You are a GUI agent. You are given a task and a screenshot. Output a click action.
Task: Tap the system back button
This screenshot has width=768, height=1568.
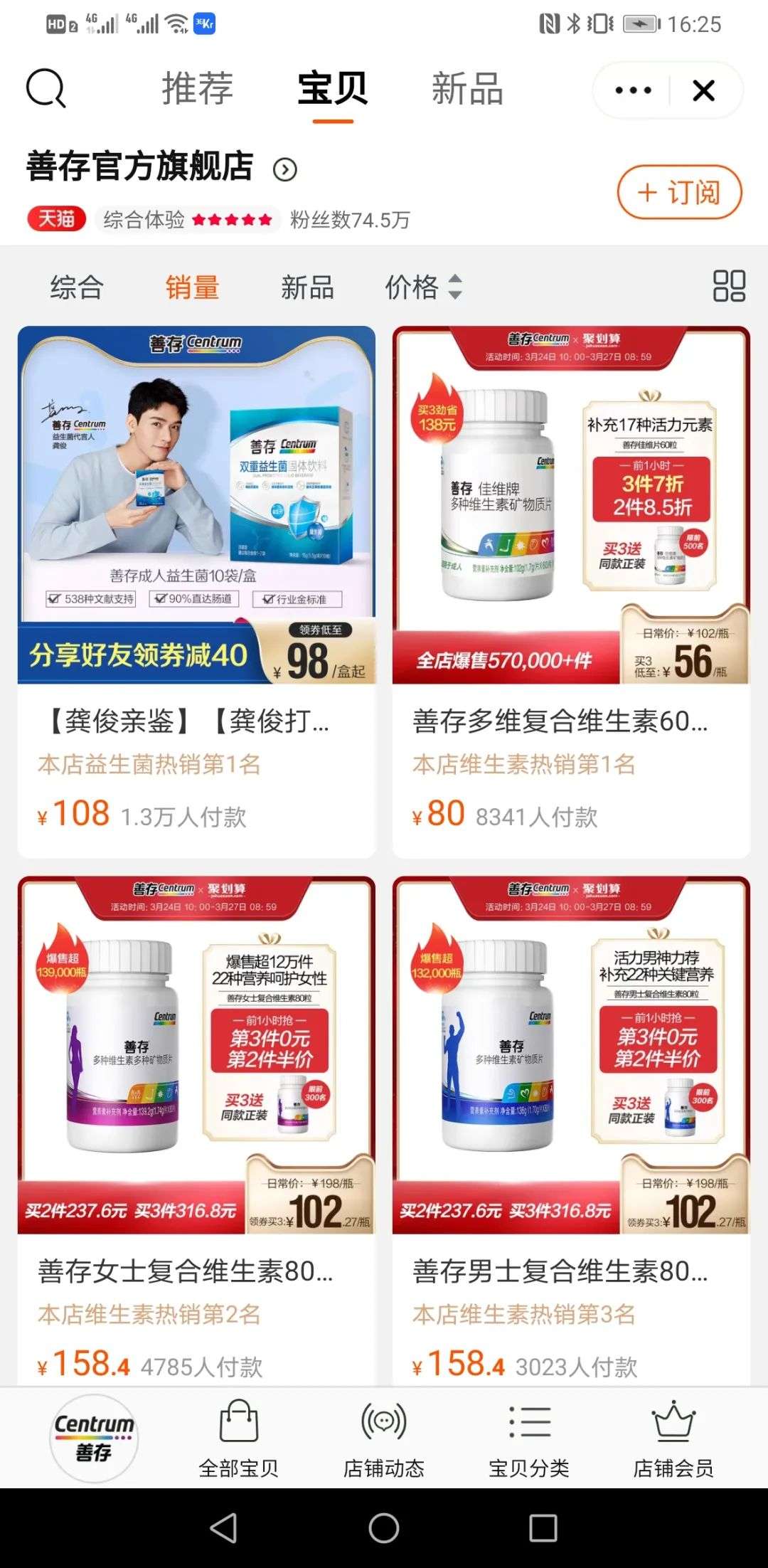click(224, 1527)
